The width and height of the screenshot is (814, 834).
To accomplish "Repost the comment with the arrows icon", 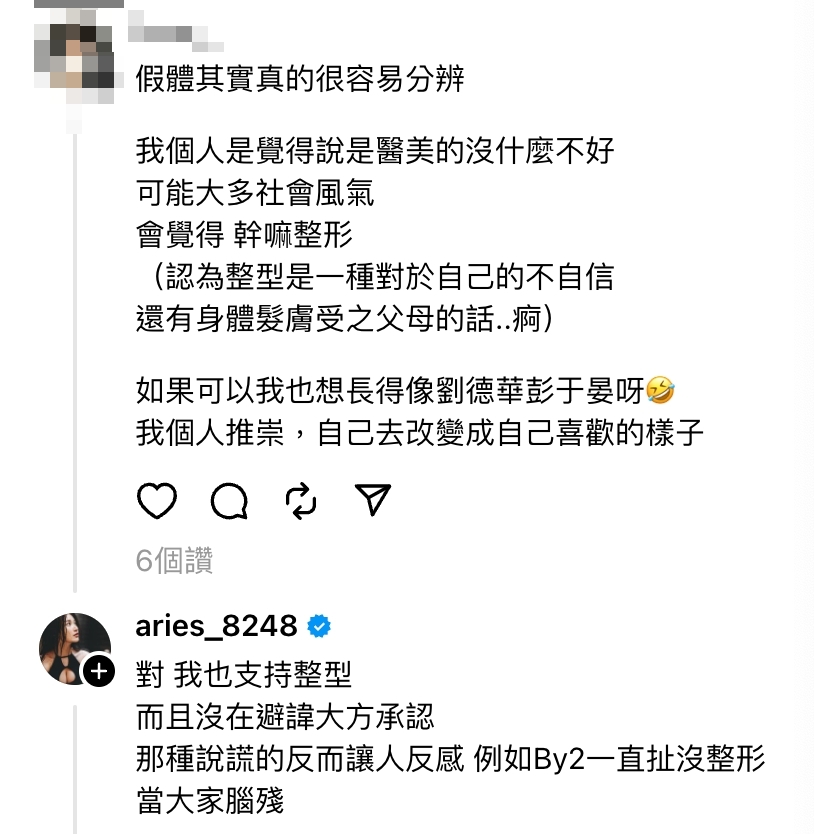I will point(301,501).
